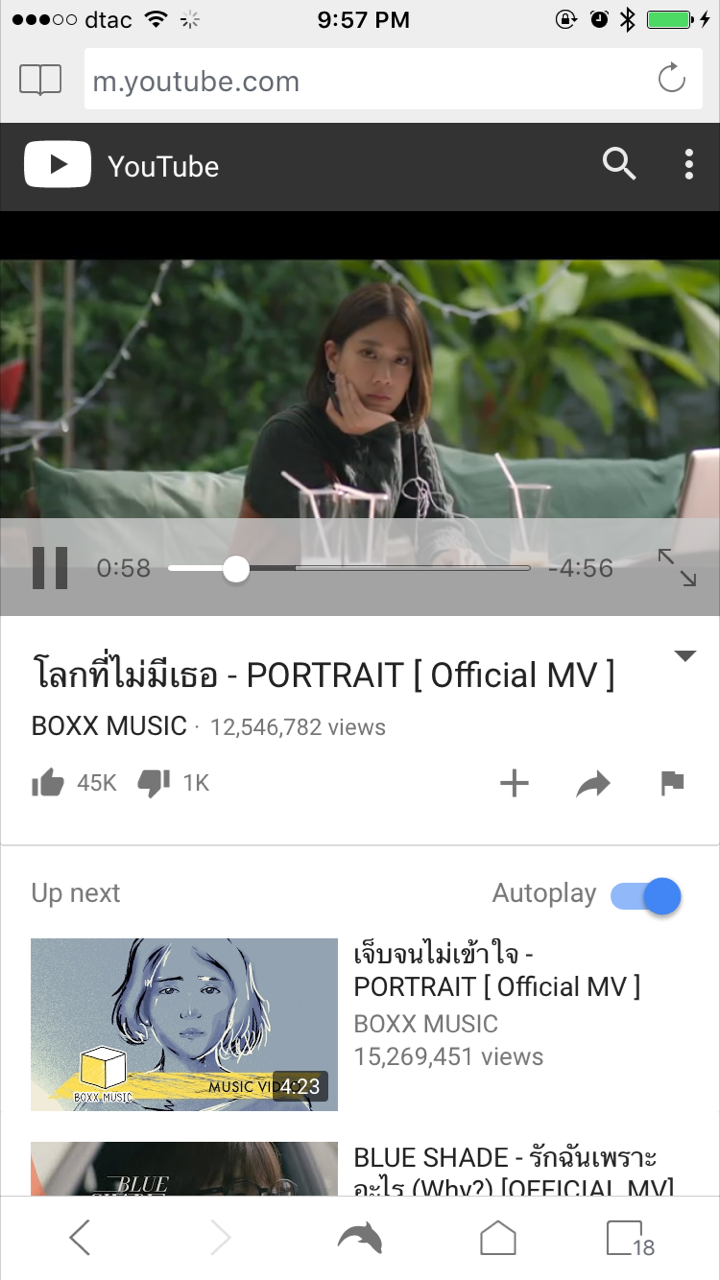This screenshot has height=1280, width=720.
Task: Go back to the previous page
Action: click(80, 1239)
